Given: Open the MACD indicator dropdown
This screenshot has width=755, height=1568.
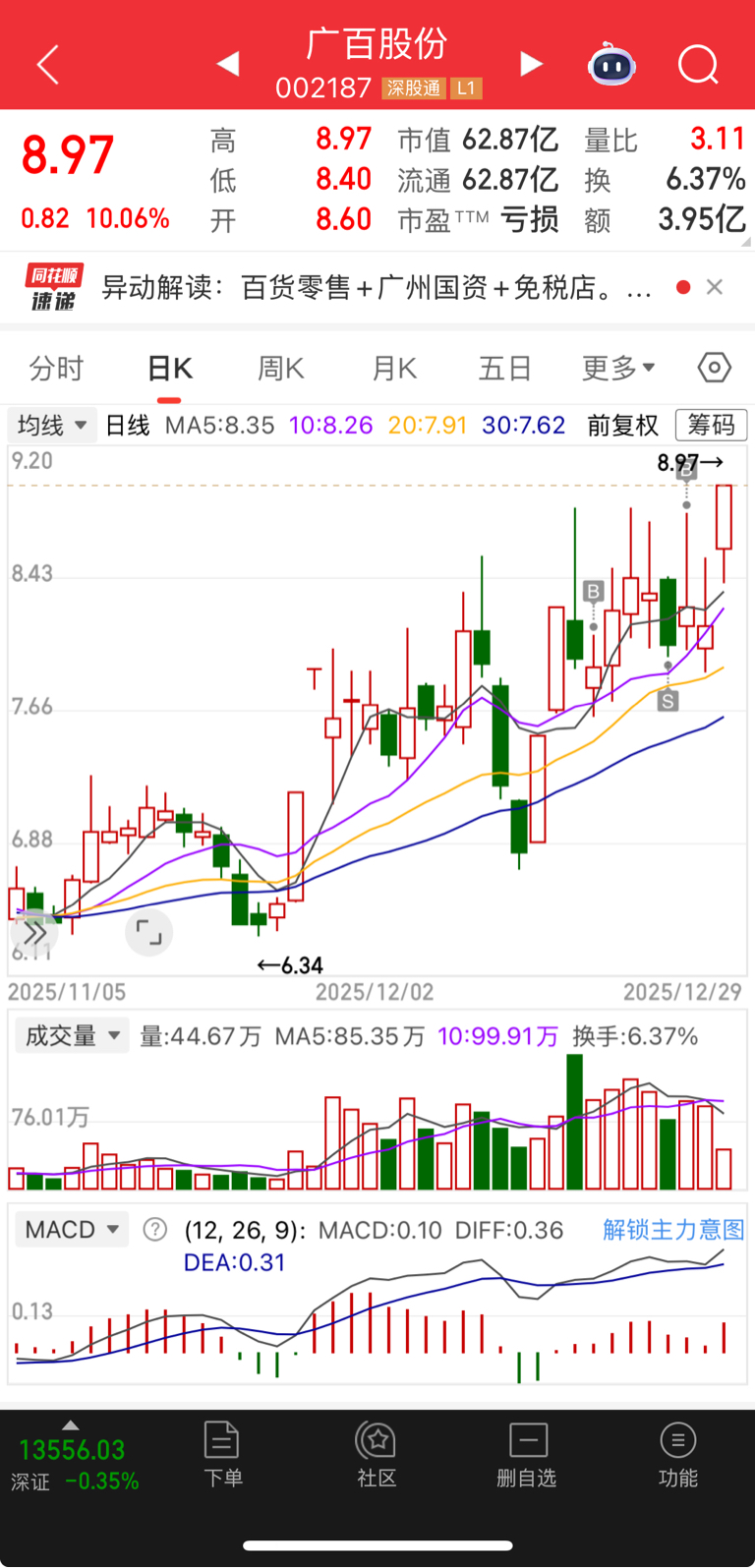Looking at the screenshot, I should [72, 1230].
